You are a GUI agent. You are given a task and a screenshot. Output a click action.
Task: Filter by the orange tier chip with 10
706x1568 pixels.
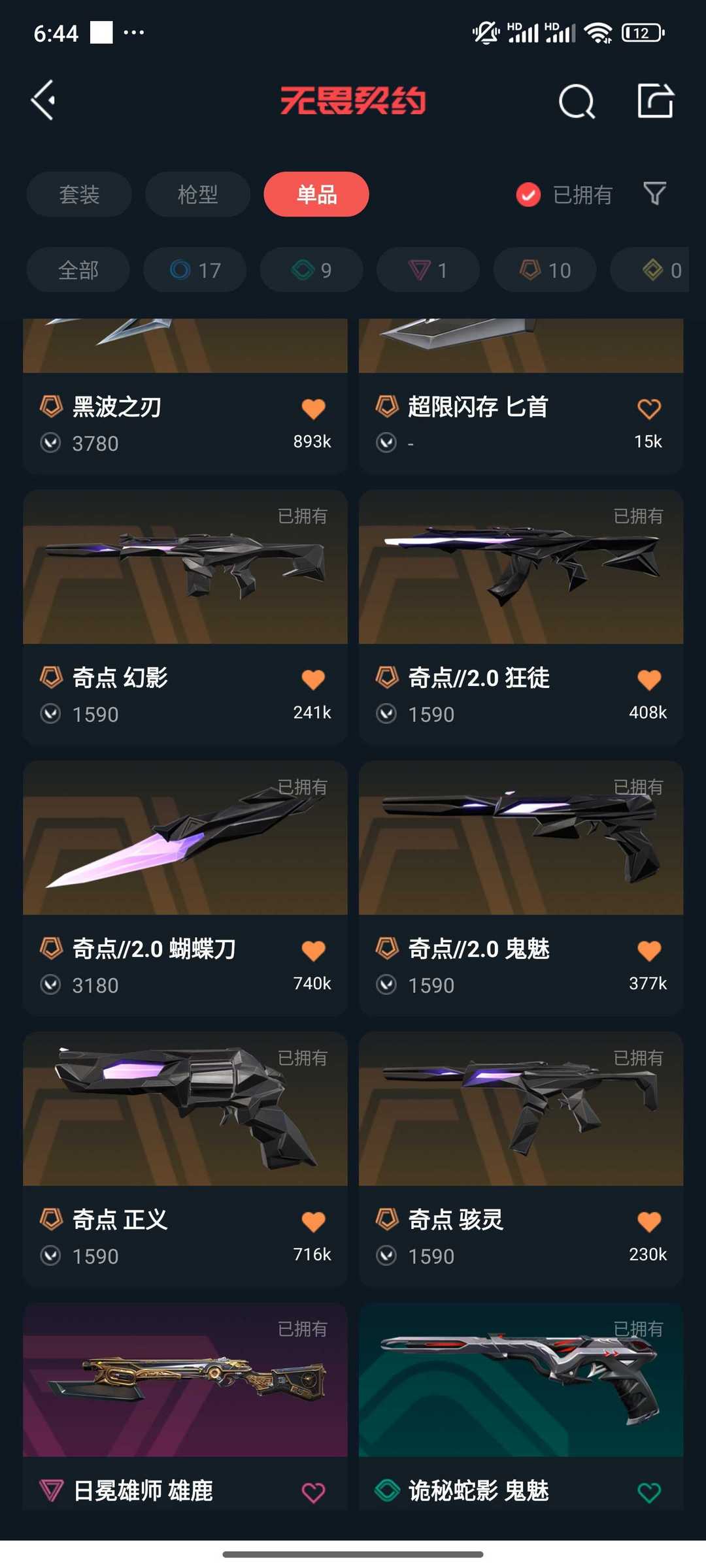(545, 270)
